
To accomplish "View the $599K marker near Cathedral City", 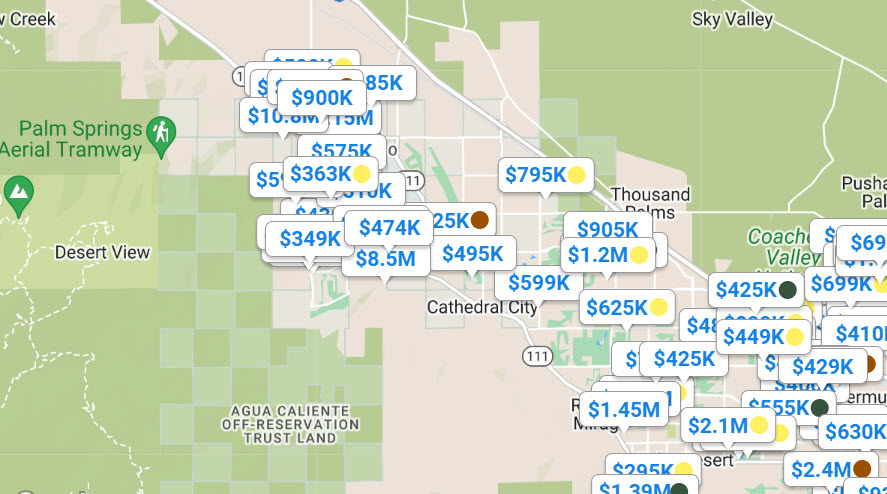I will 538,283.
